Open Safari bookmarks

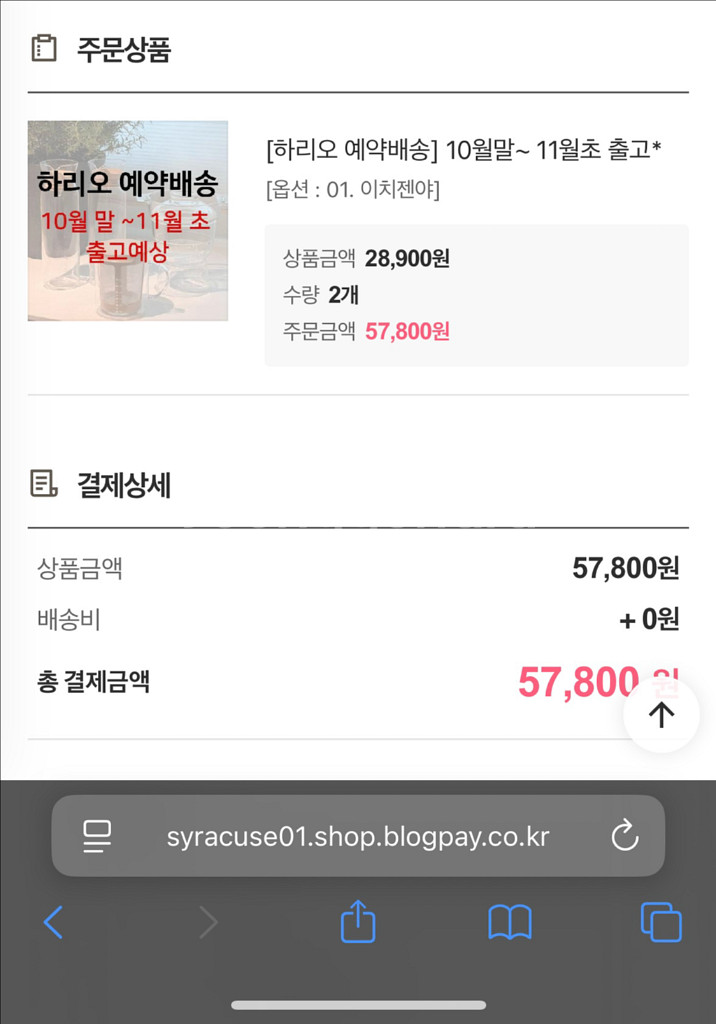[509, 922]
